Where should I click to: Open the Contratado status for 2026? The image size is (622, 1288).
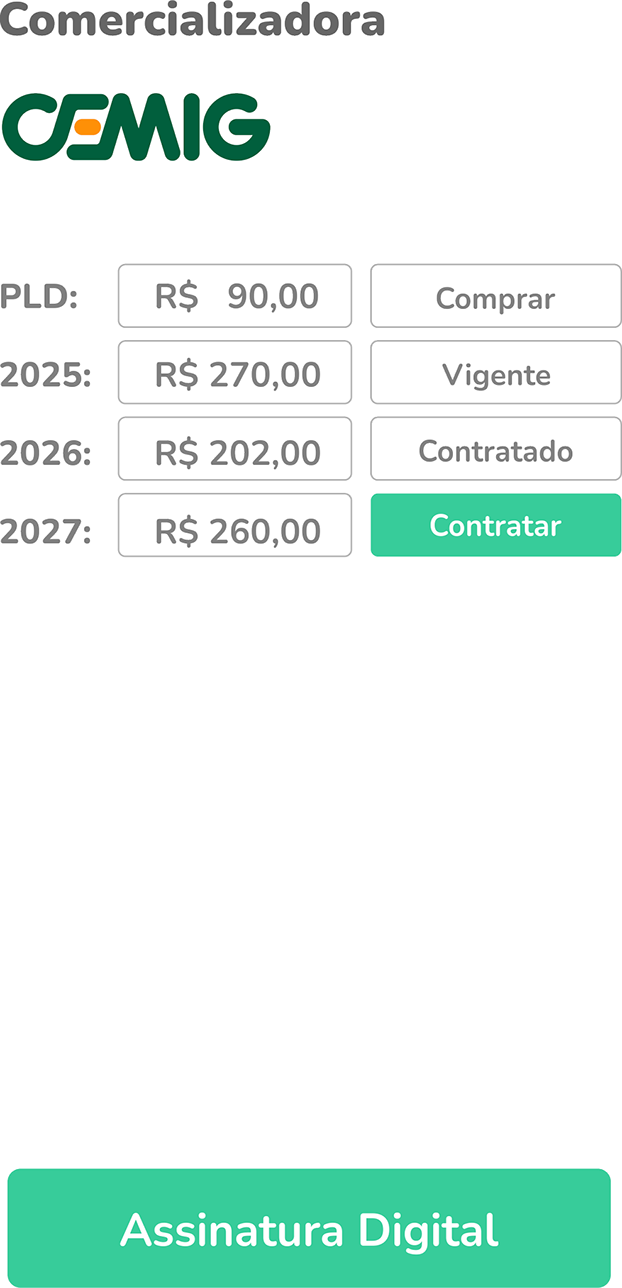pos(496,449)
